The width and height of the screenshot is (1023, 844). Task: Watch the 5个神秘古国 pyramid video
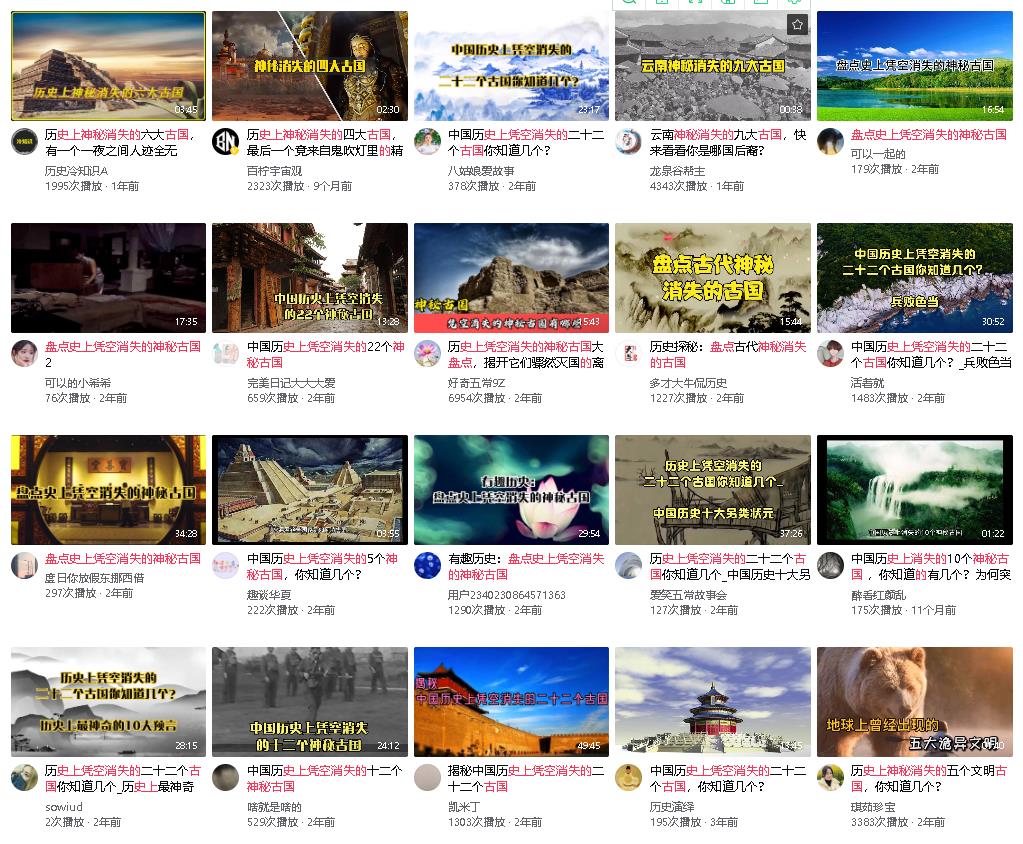(x=310, y=490)
